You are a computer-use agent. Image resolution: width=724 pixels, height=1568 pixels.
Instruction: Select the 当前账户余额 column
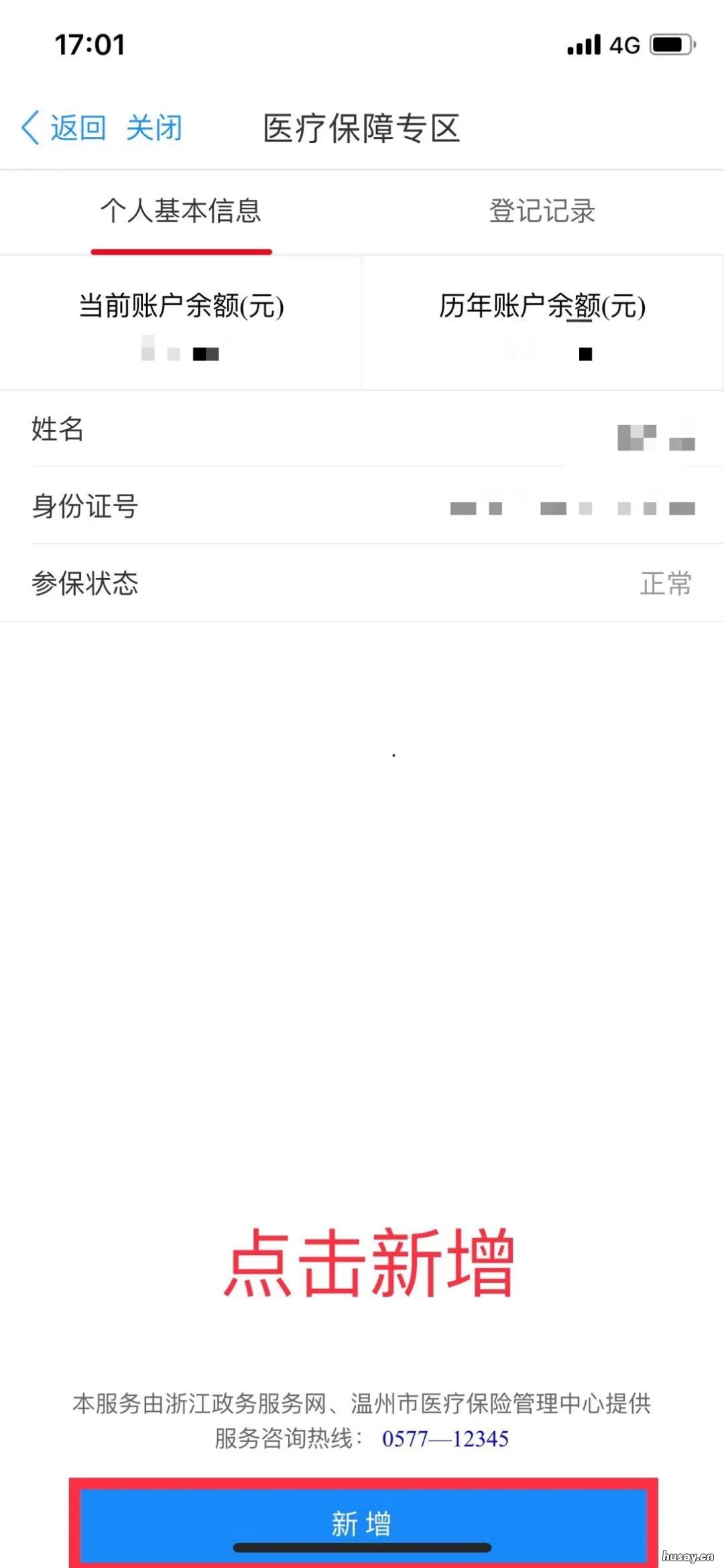[x=181, y=322]
